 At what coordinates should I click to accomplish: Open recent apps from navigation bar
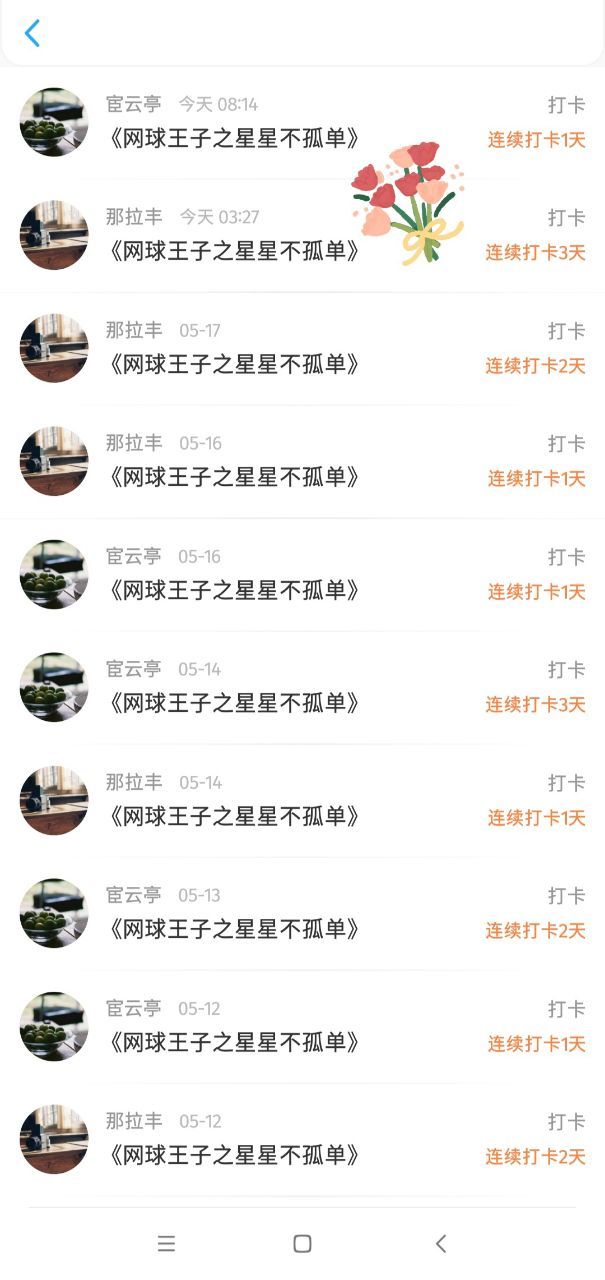[166, 1244]
